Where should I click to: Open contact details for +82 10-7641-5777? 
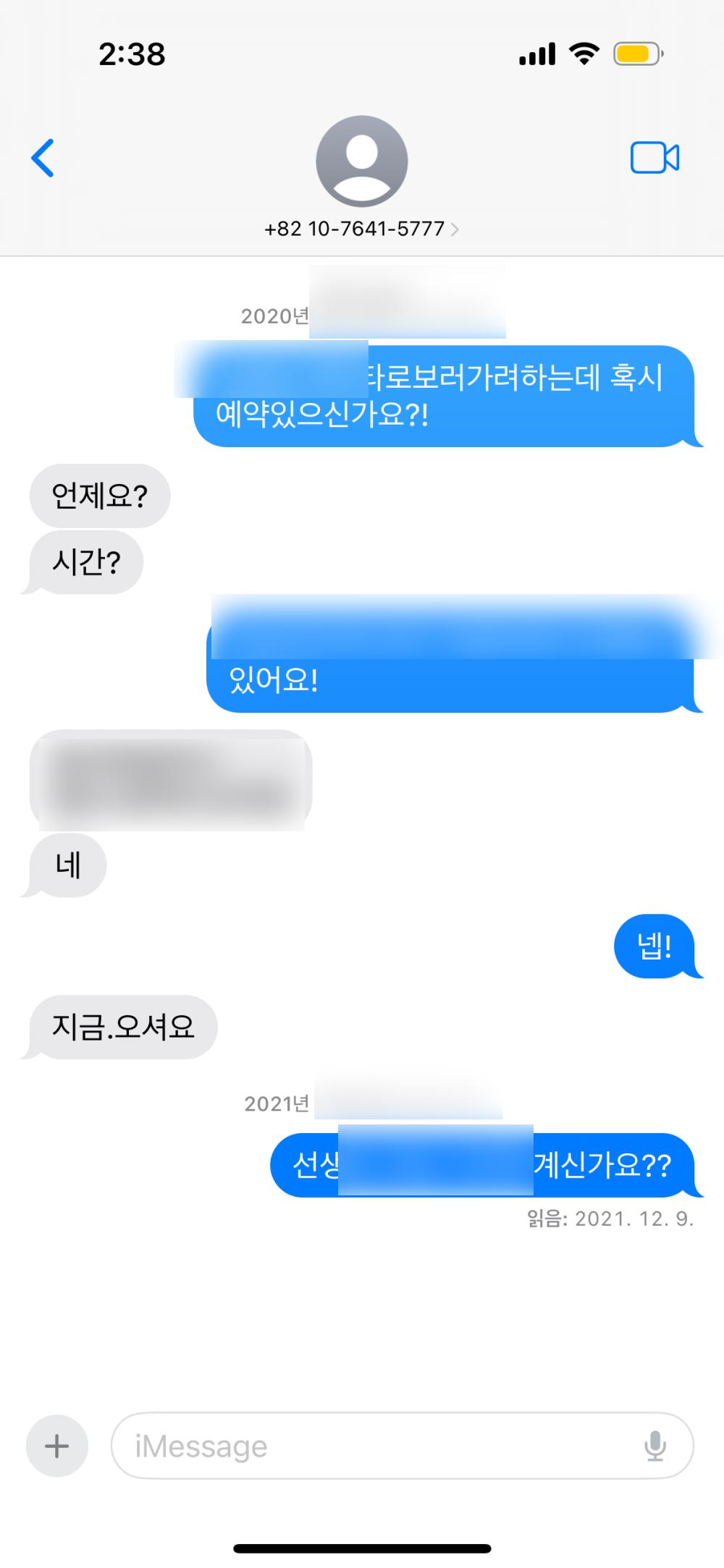[361, 229]
